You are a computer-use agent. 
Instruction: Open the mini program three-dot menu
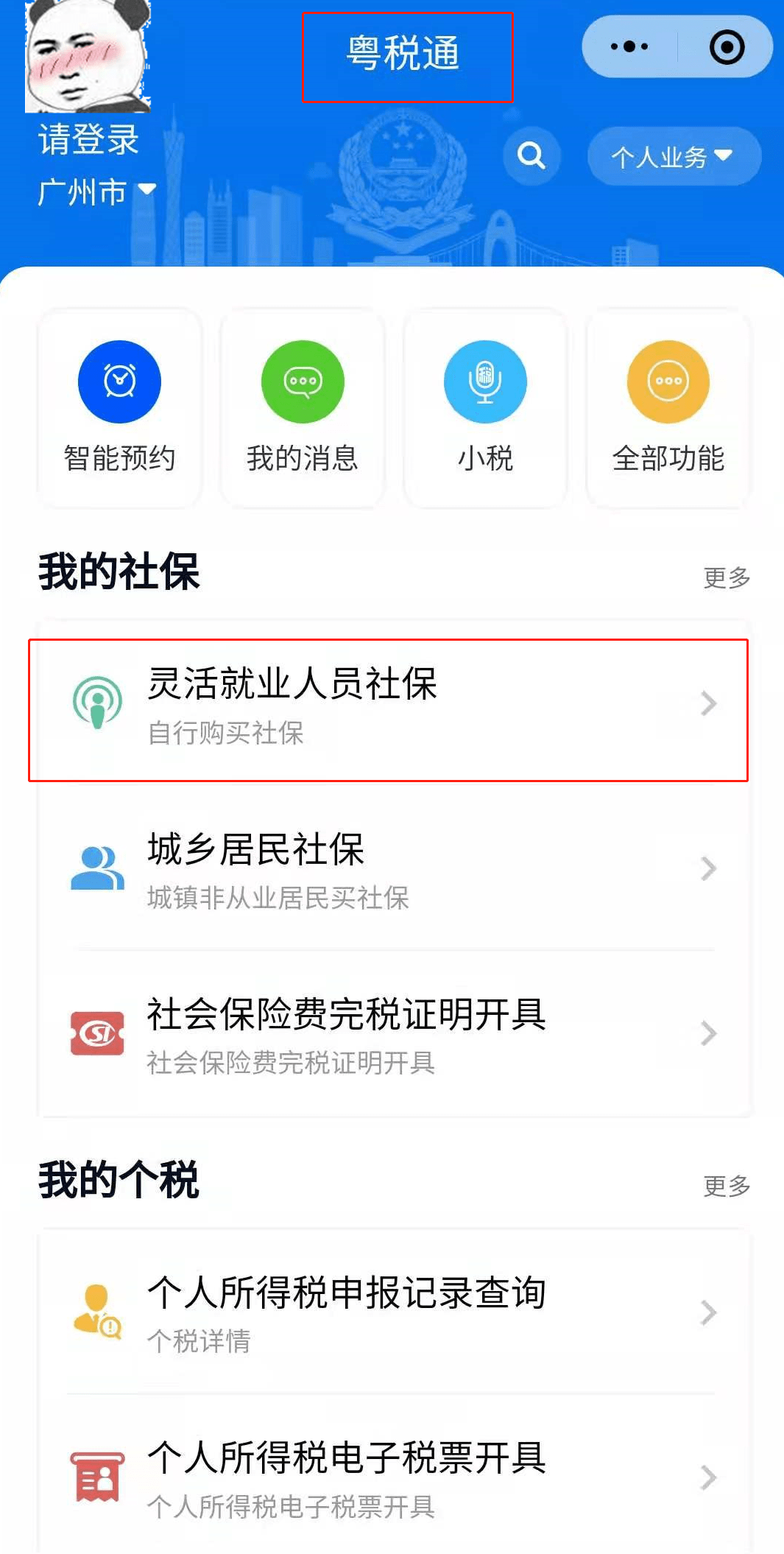(629, 47)
